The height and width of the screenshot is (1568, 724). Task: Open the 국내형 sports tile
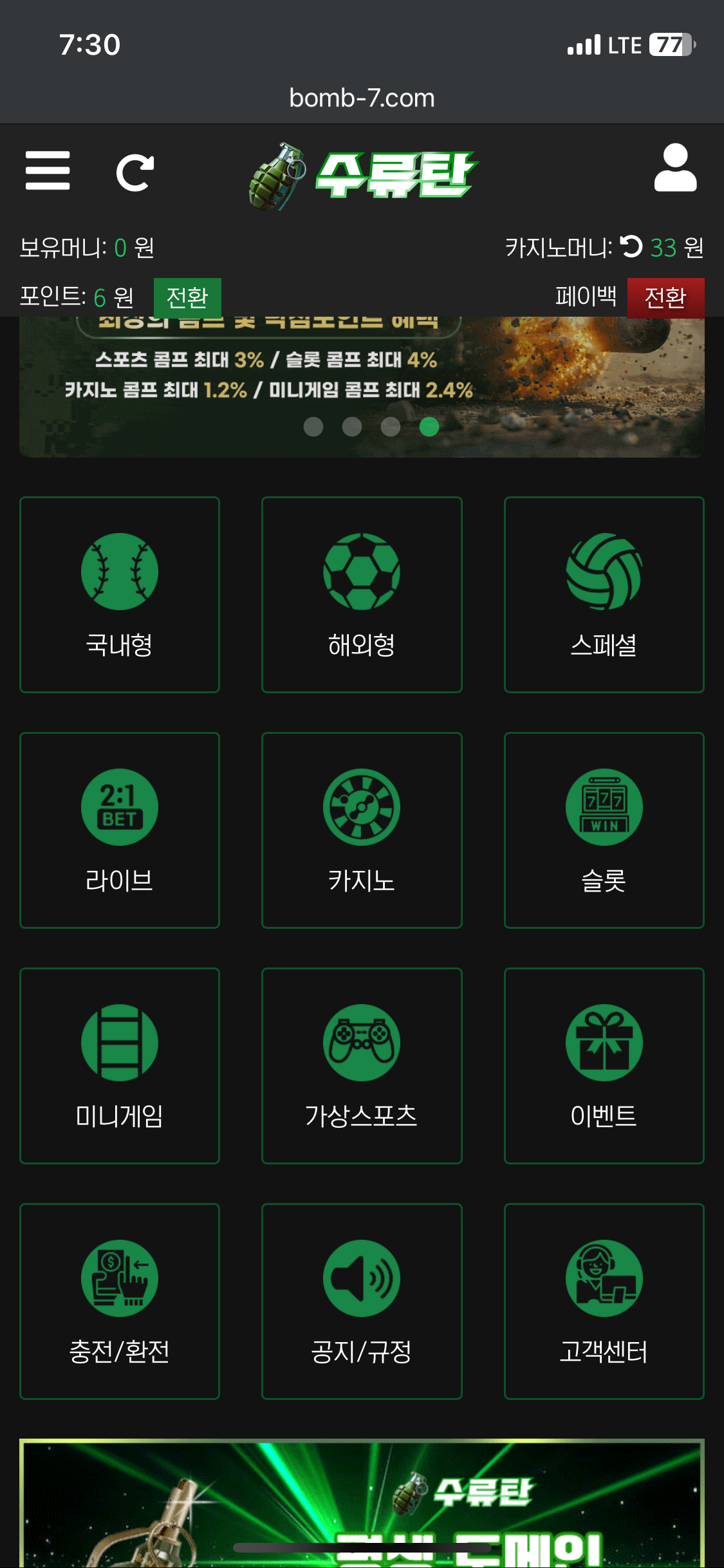pos(120,594)
